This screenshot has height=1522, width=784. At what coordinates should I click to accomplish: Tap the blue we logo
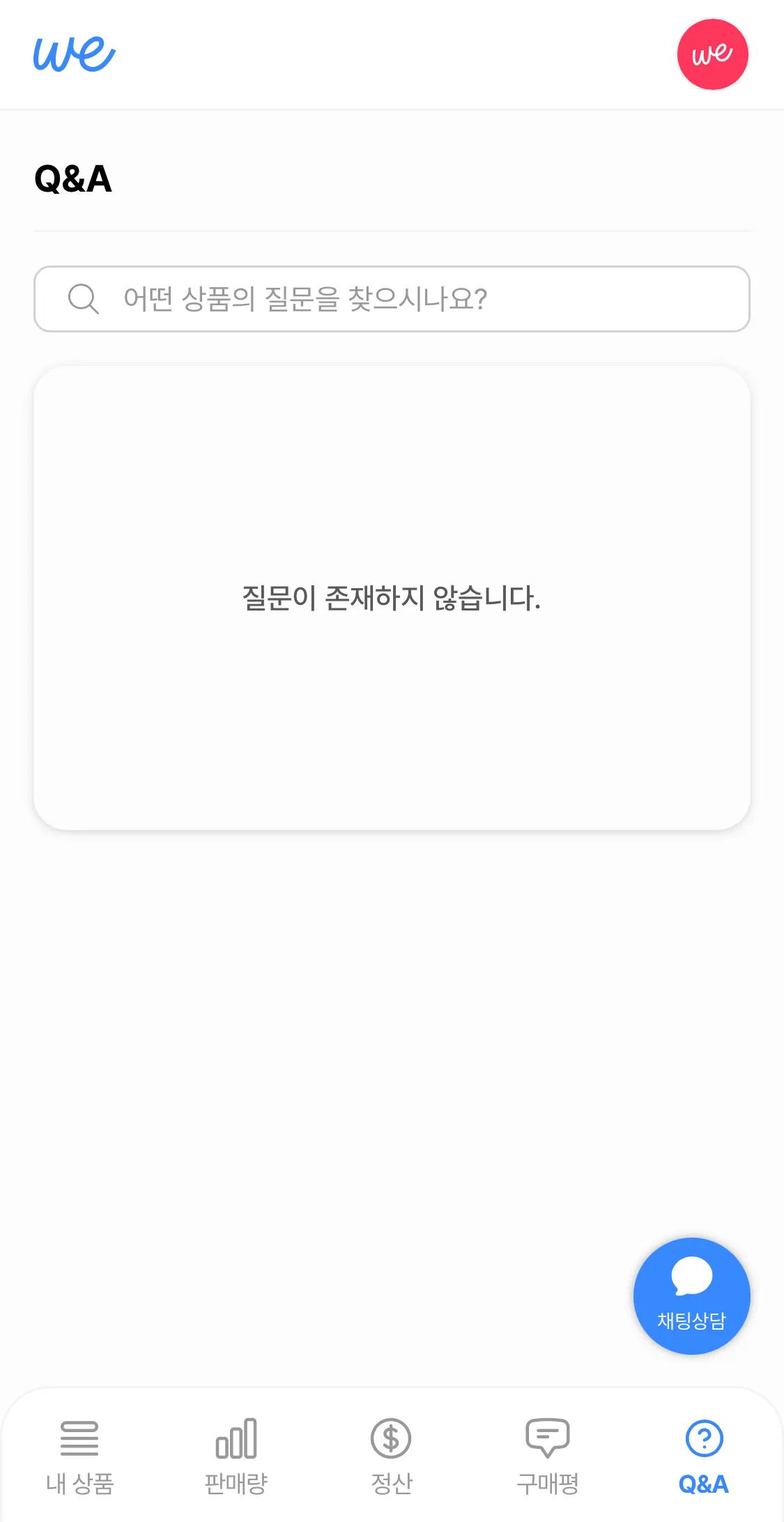pyautogui.click(x=74, y=54)
